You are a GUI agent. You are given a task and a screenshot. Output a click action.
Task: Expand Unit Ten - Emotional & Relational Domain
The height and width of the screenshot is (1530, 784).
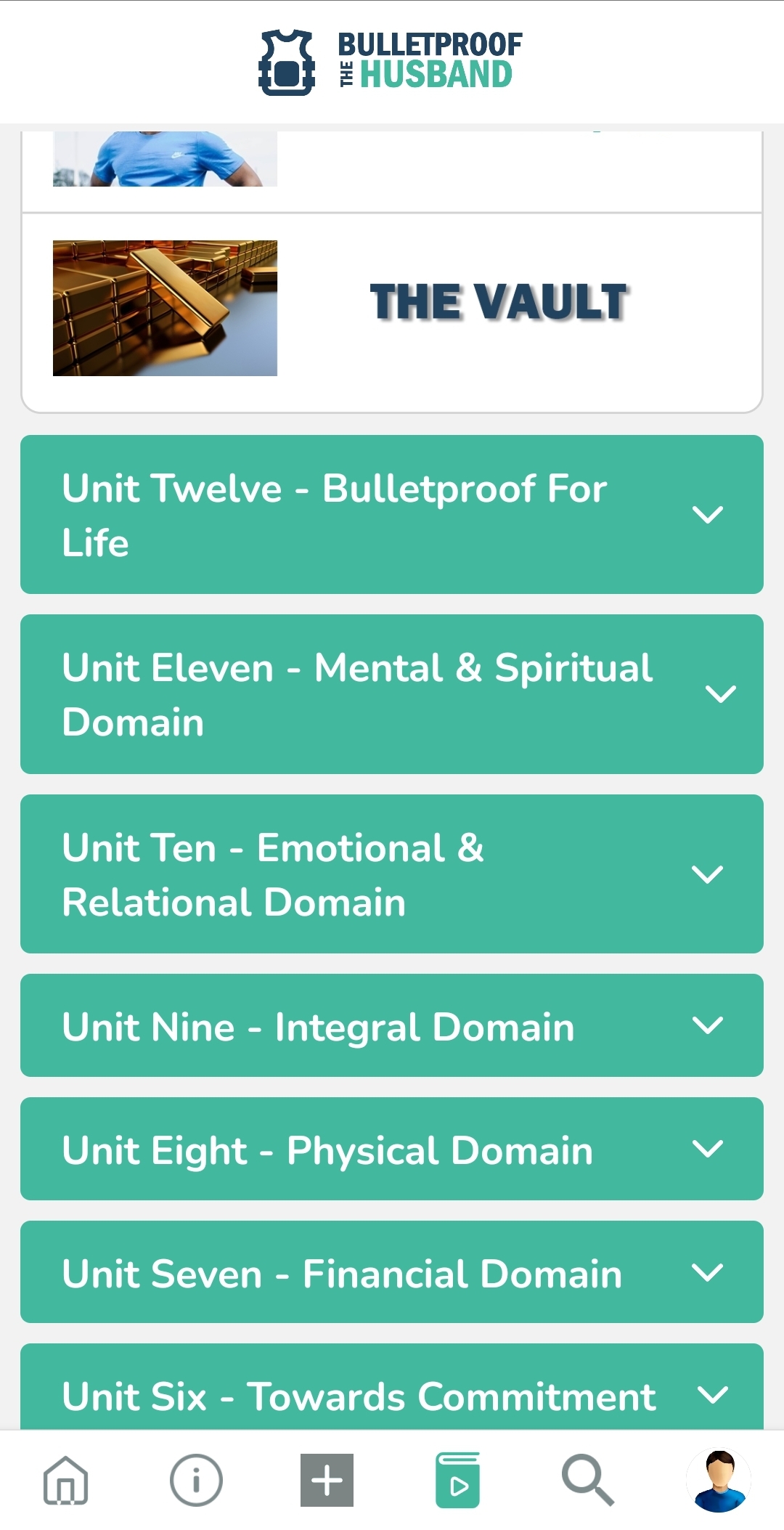tap(392, 874)
